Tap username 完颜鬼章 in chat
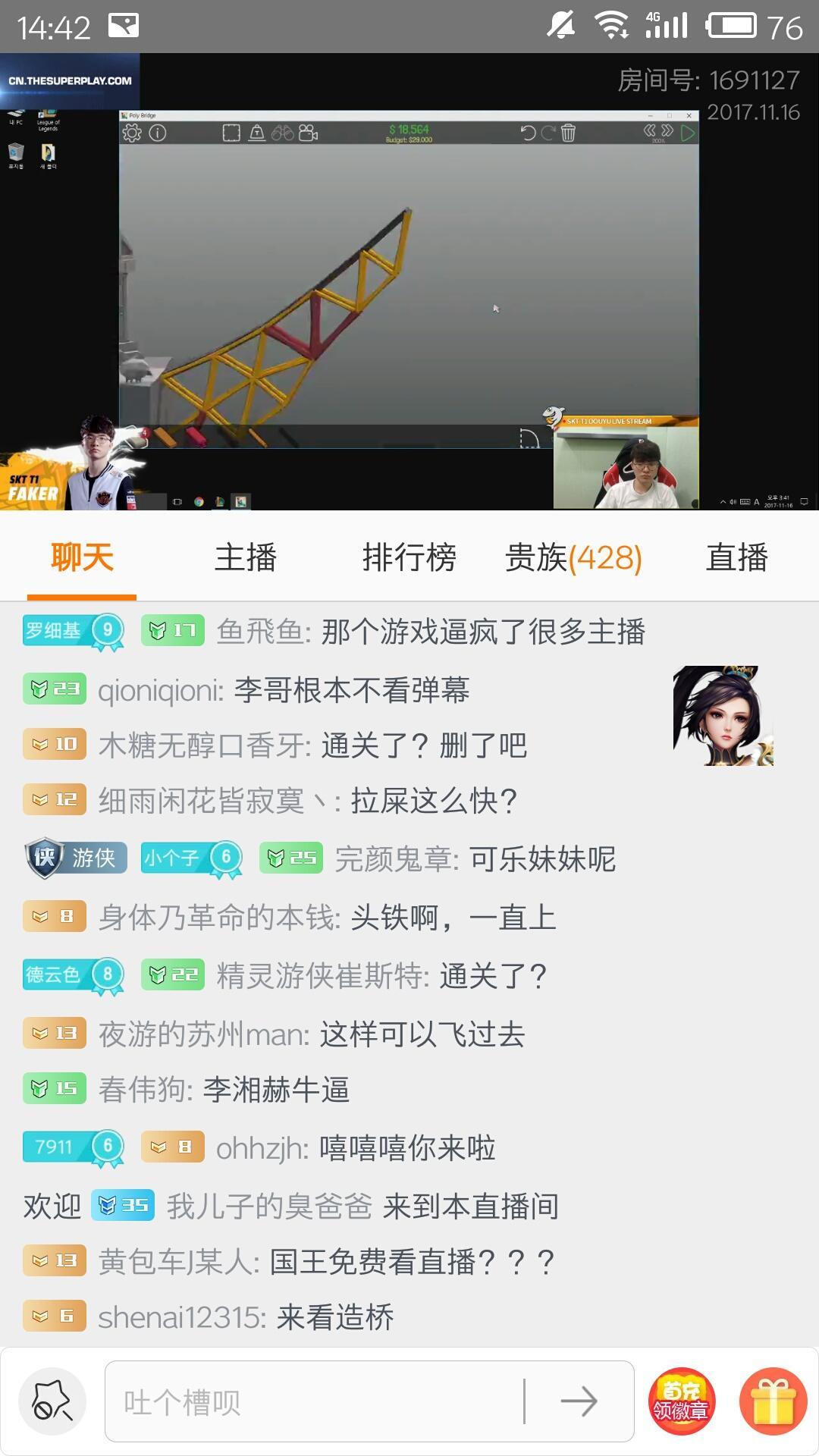 coord(396,859)
